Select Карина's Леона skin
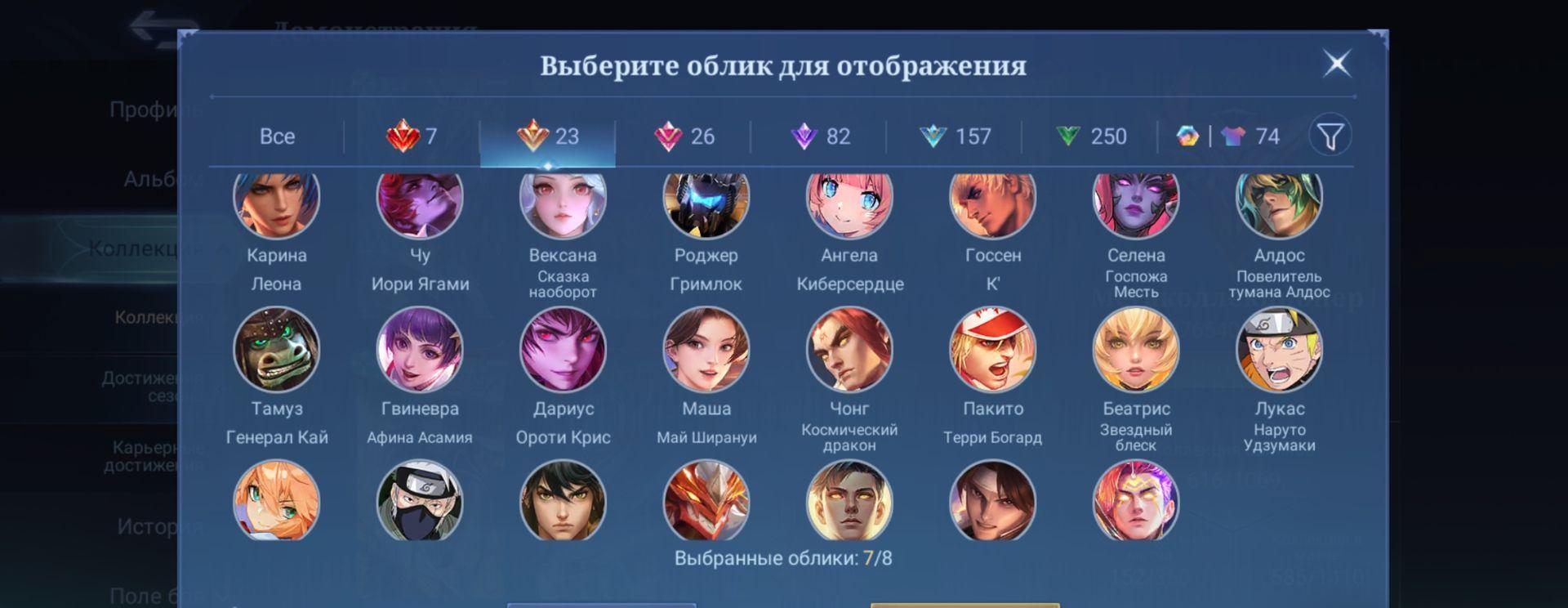This screenshot has width=1568, height=608. (276, 200)
